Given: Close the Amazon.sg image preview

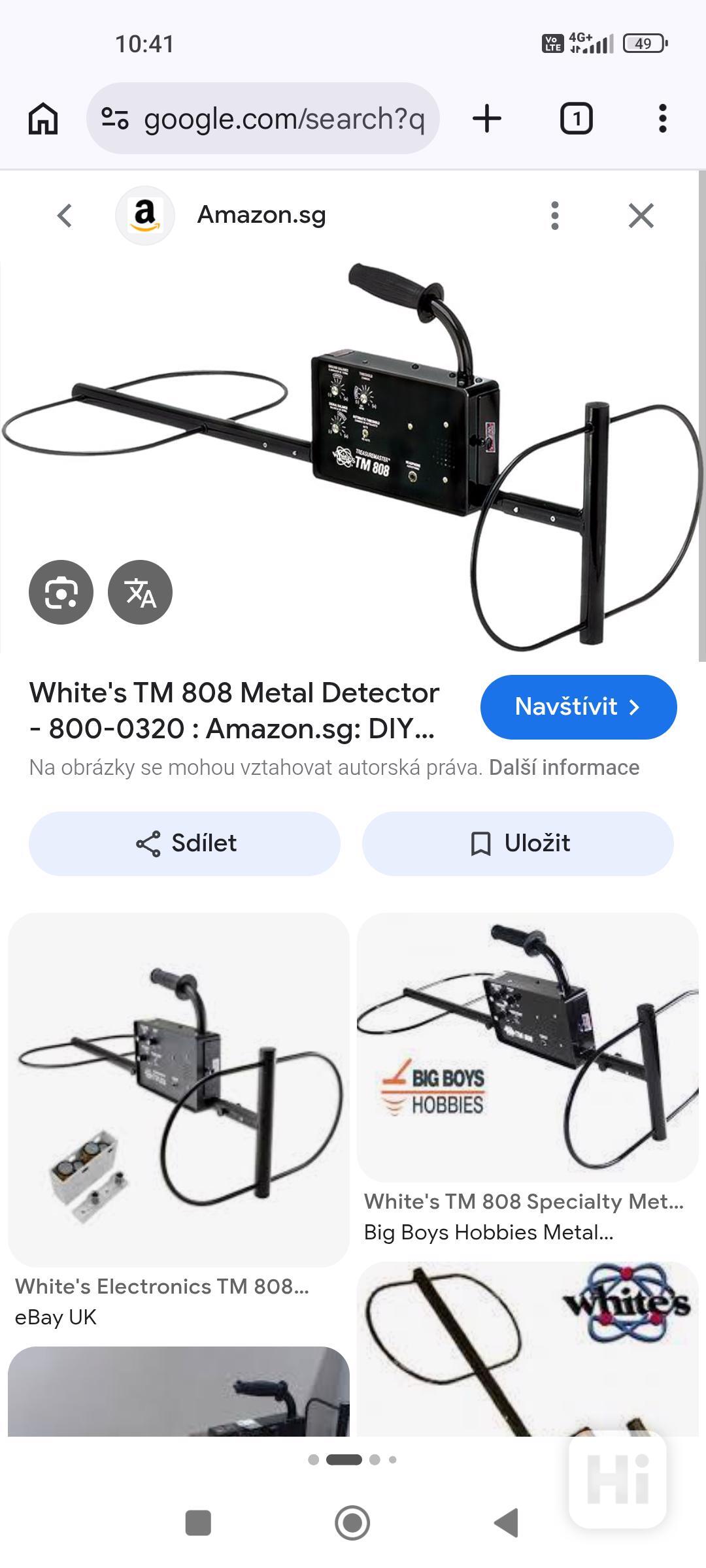Looking at the screenshot, I should click(641, 216).
